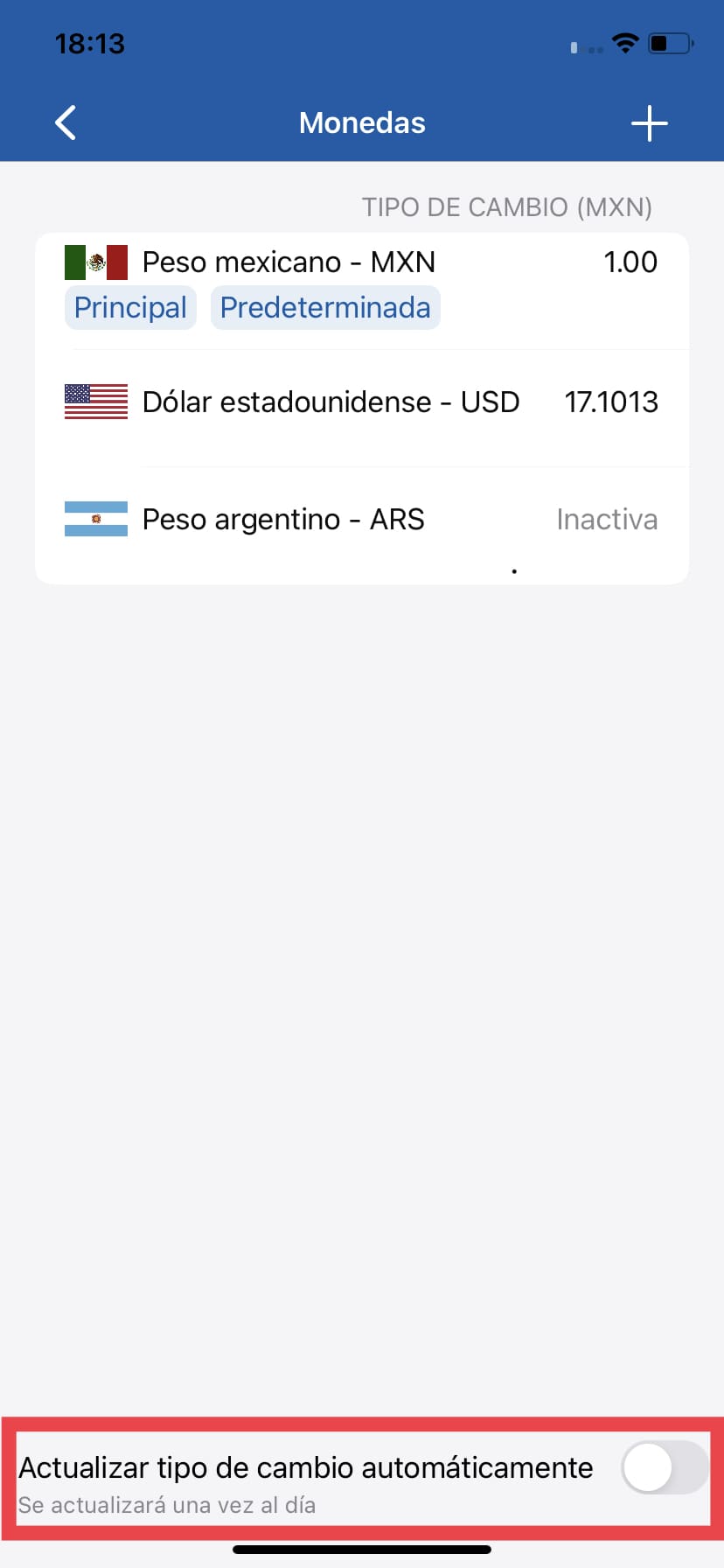Tap the USD exchange rate value 17.1013

[611, 402]
